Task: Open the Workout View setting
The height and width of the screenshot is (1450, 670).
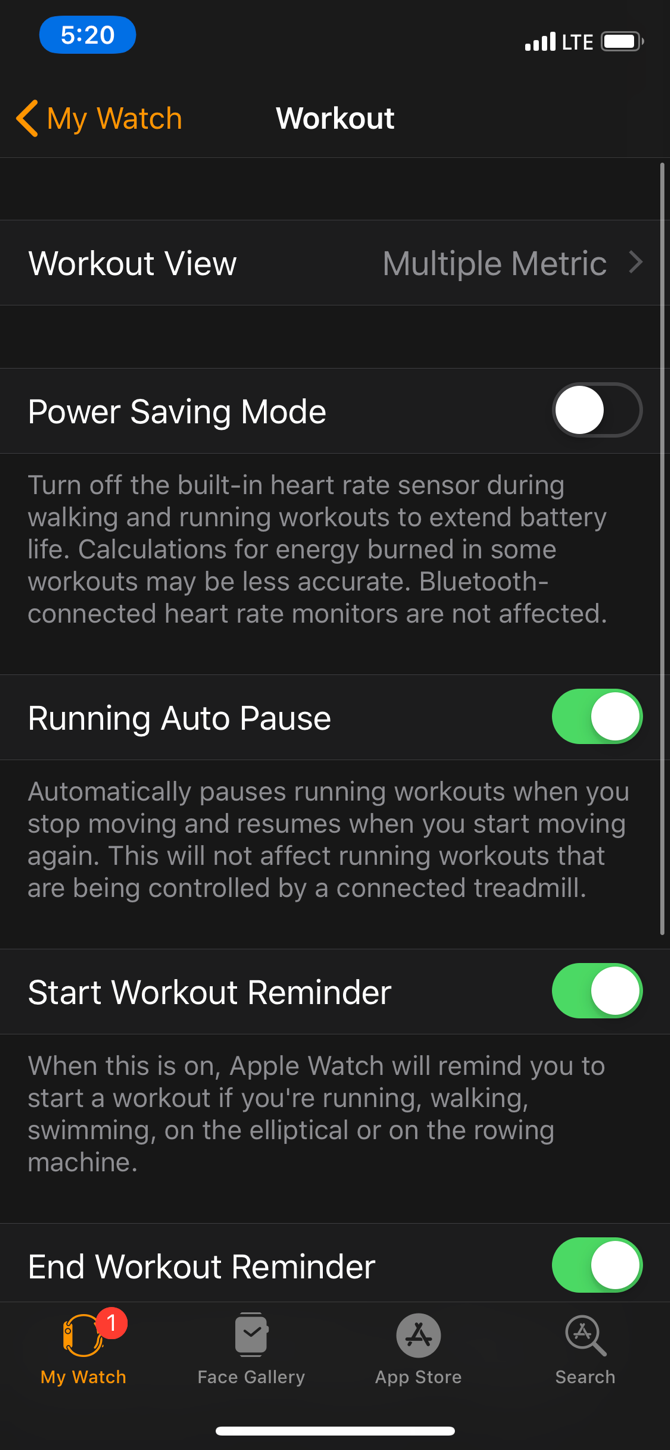Action: [334, 263]
